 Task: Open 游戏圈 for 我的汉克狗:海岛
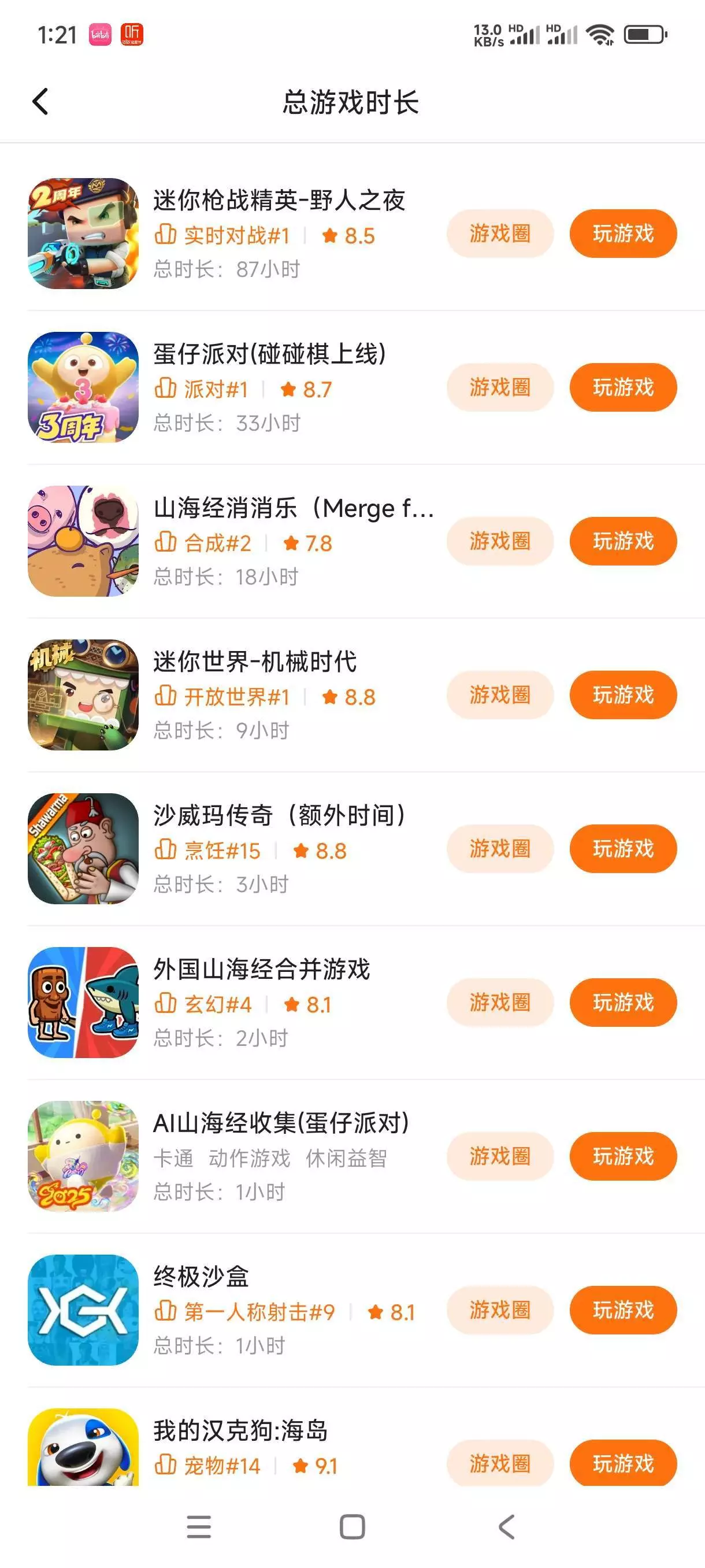[x=499, y=1463]
